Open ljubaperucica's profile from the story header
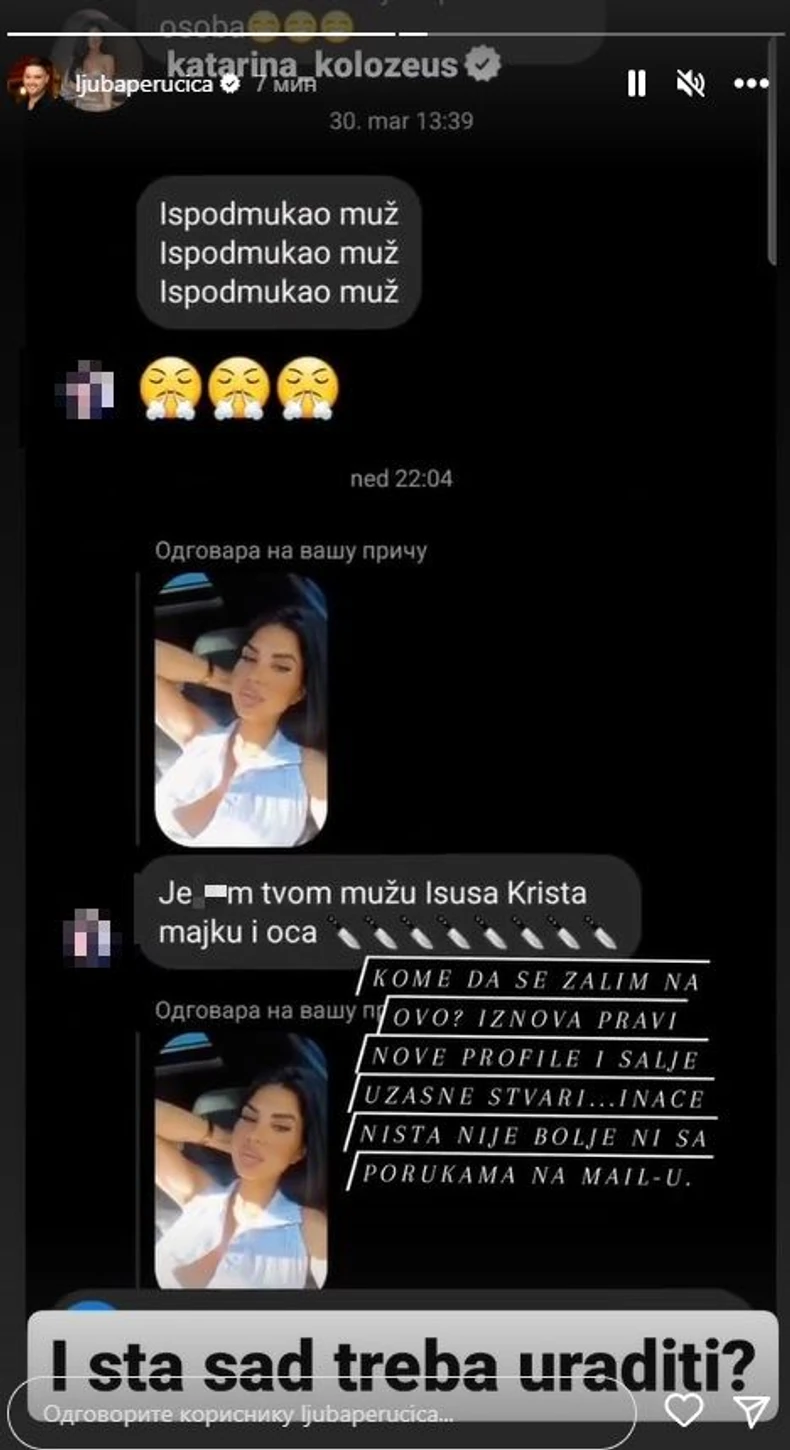 click(x=144, y=85)
